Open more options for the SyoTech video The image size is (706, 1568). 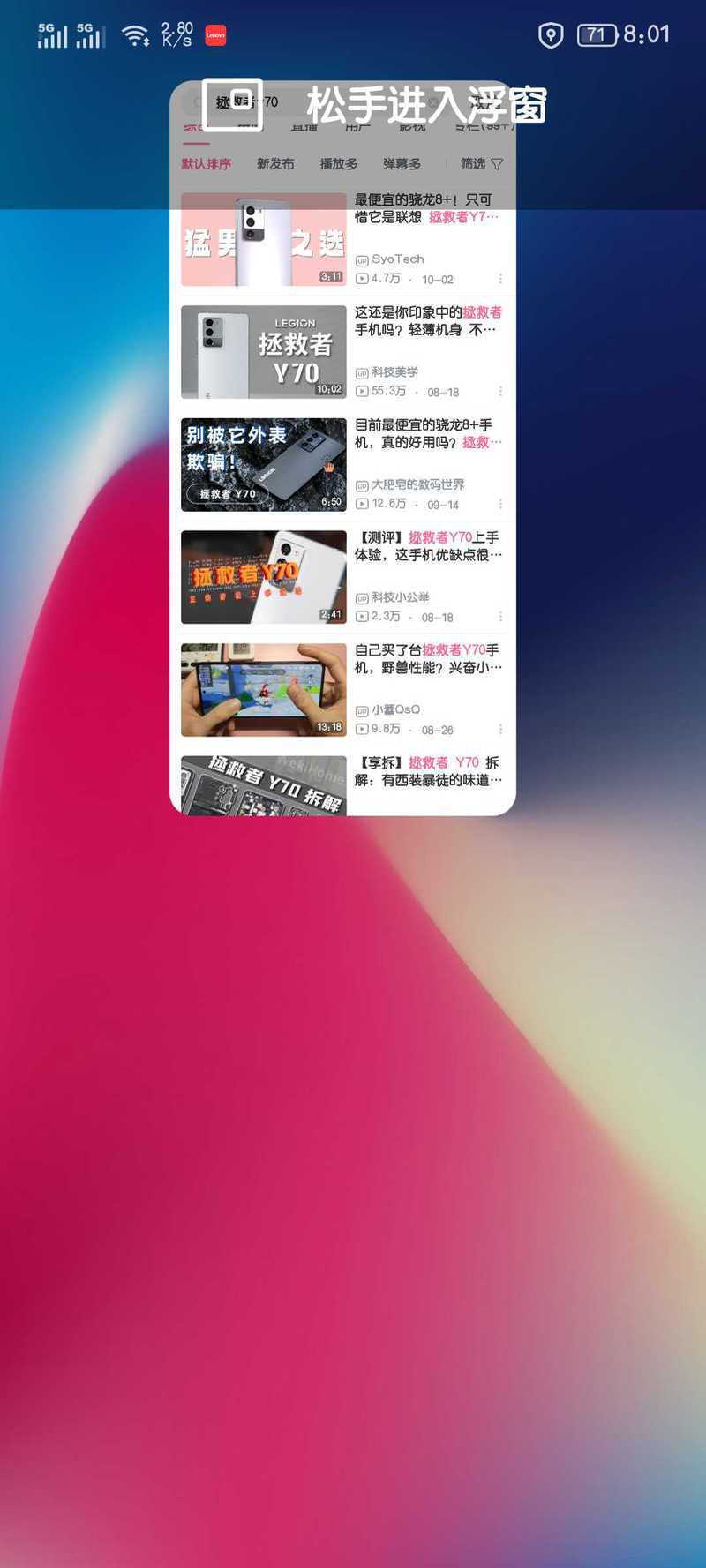[500, 279]
